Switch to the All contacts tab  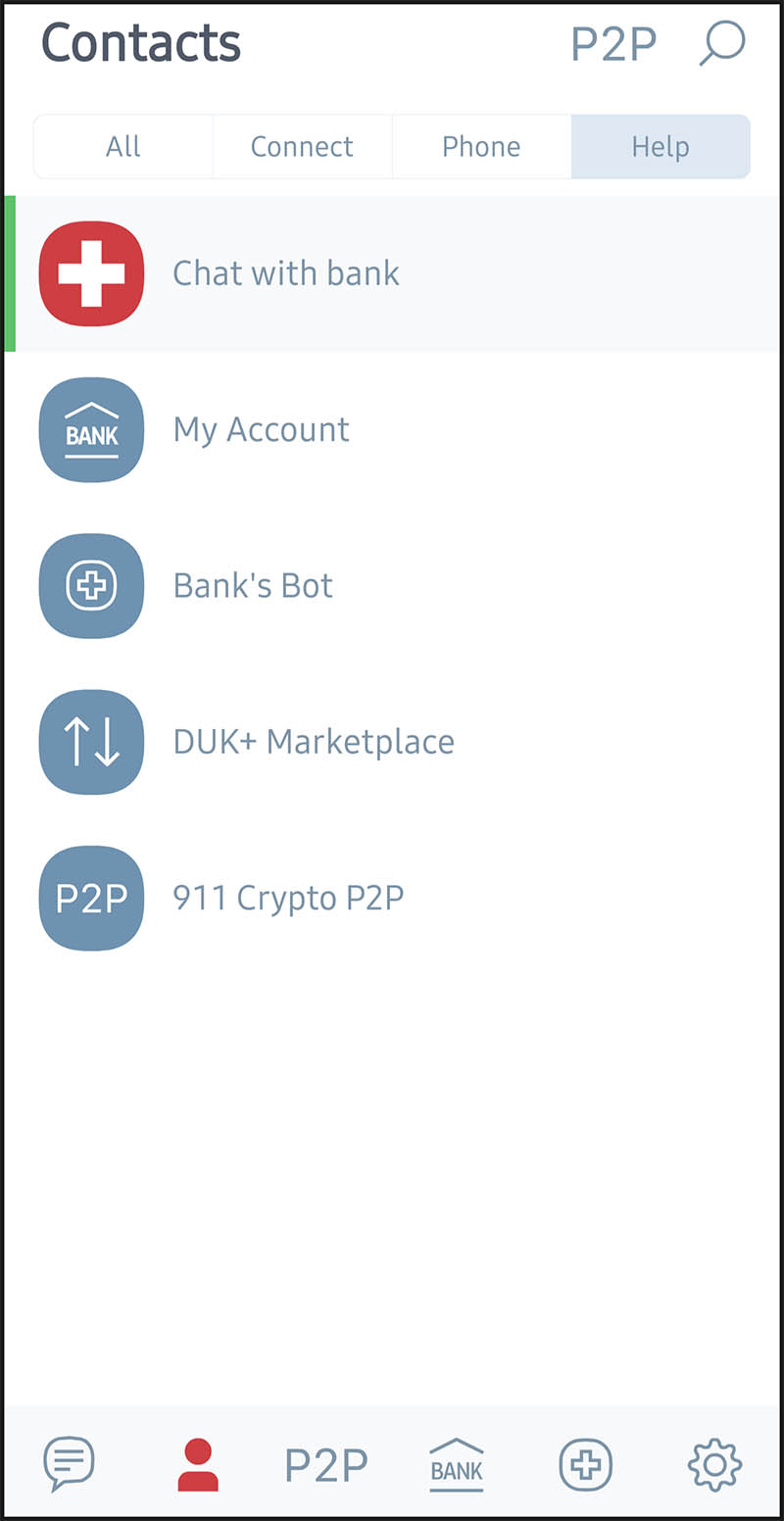point(123,147)
